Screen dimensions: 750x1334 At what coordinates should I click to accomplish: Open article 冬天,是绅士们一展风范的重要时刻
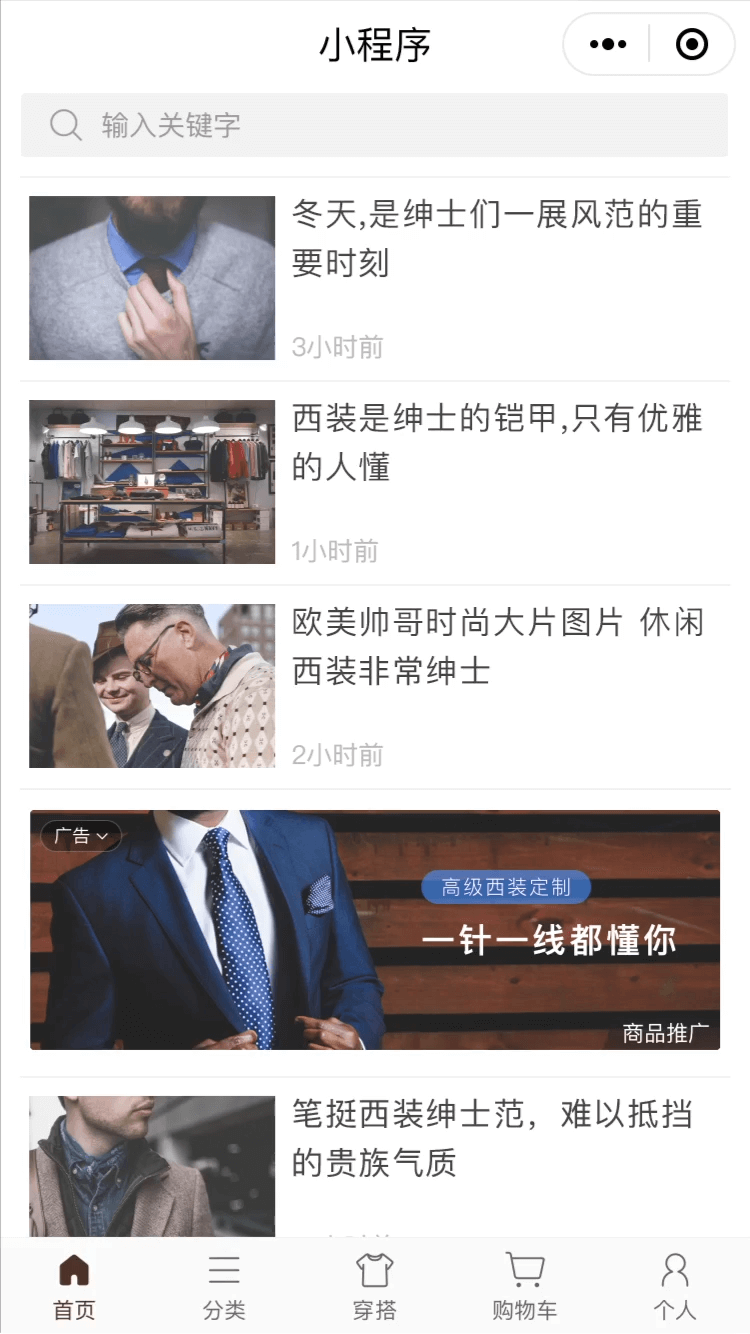pos(497,239)
